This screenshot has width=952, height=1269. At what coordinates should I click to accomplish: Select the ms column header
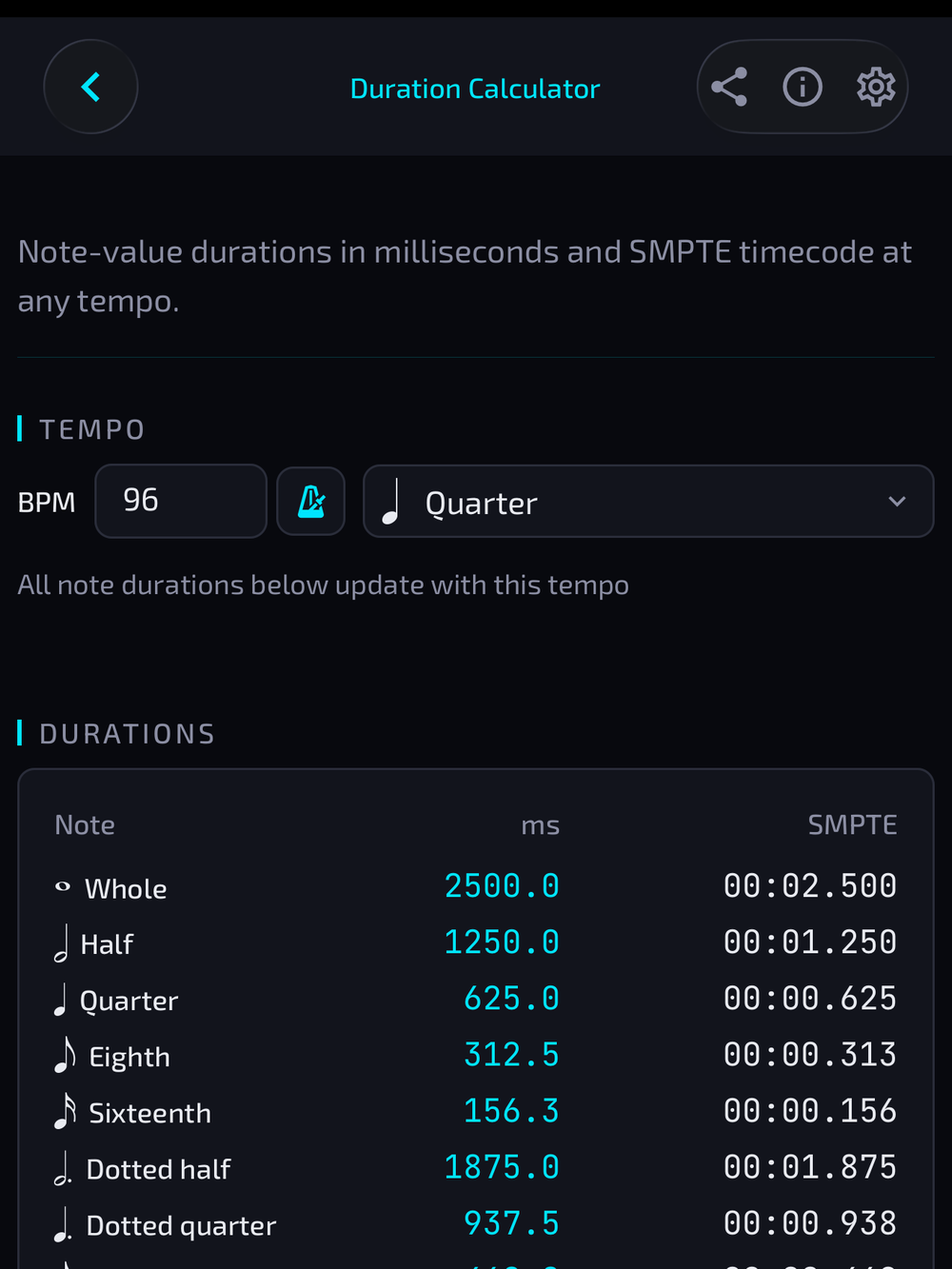pos(540,825)
